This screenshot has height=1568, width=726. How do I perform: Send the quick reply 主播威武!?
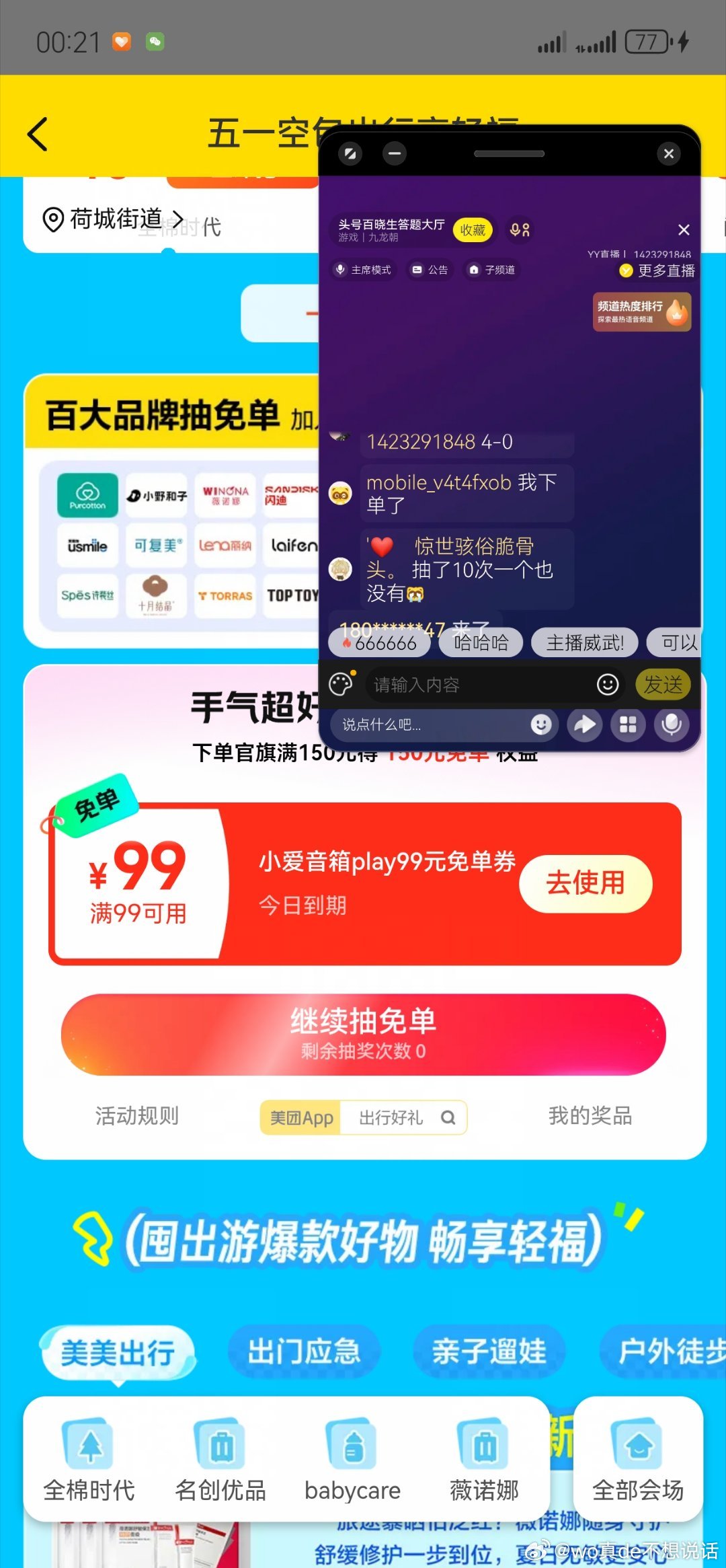584,643
